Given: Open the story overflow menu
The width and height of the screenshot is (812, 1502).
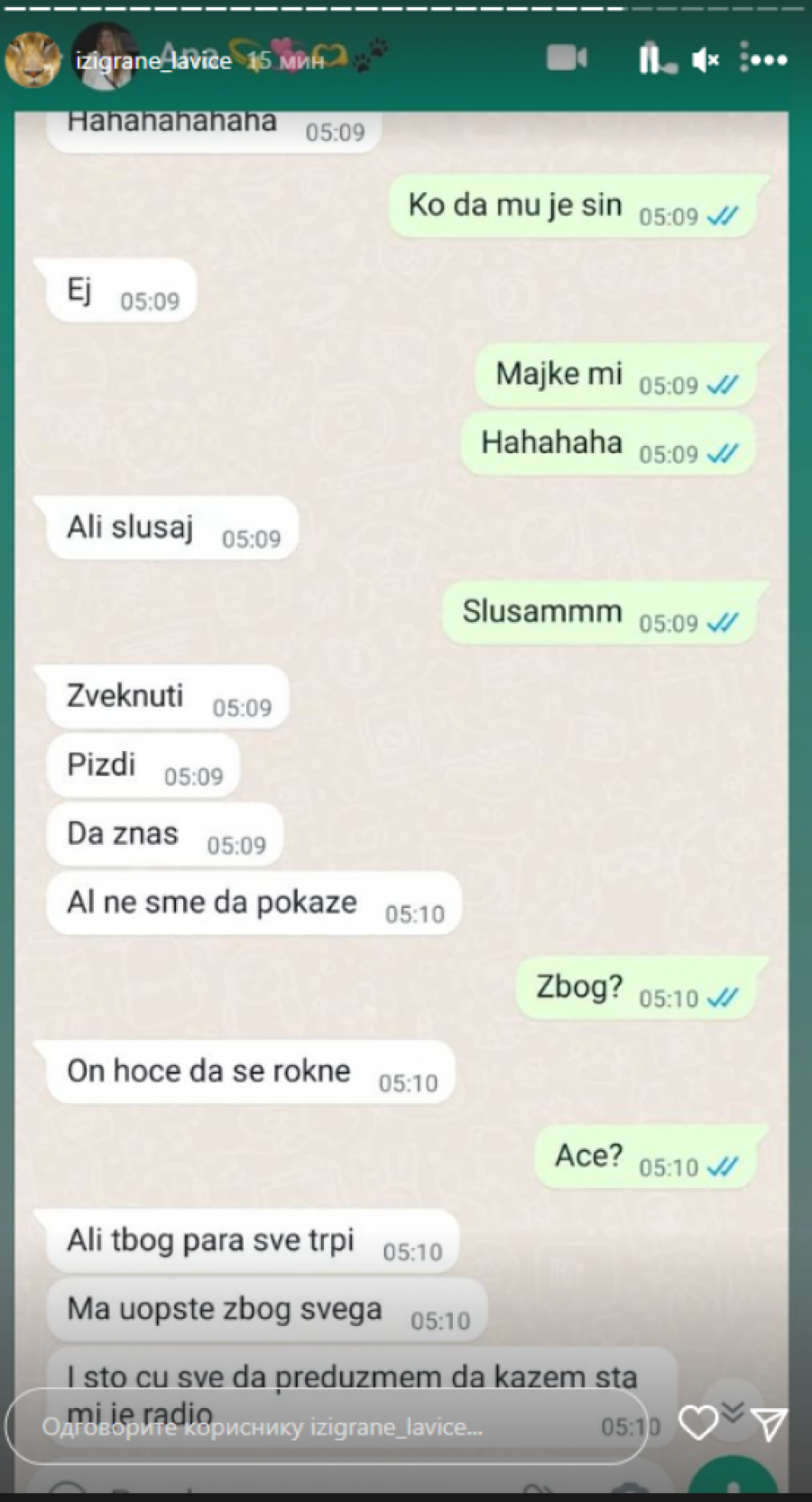Looking at the screenshot, I should coord(763,60).
